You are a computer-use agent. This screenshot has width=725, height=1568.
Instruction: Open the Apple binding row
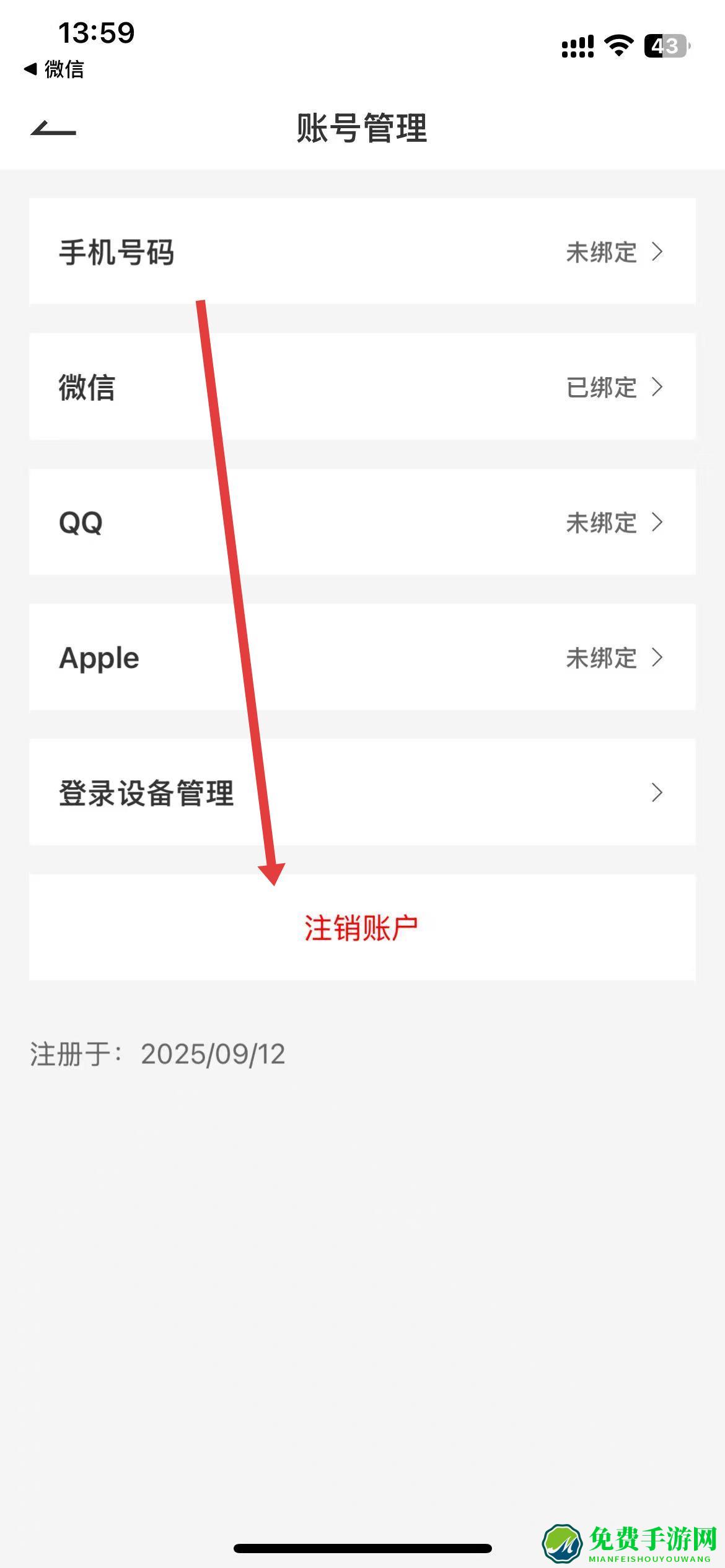pyautogui.click(x=362, y=657)
